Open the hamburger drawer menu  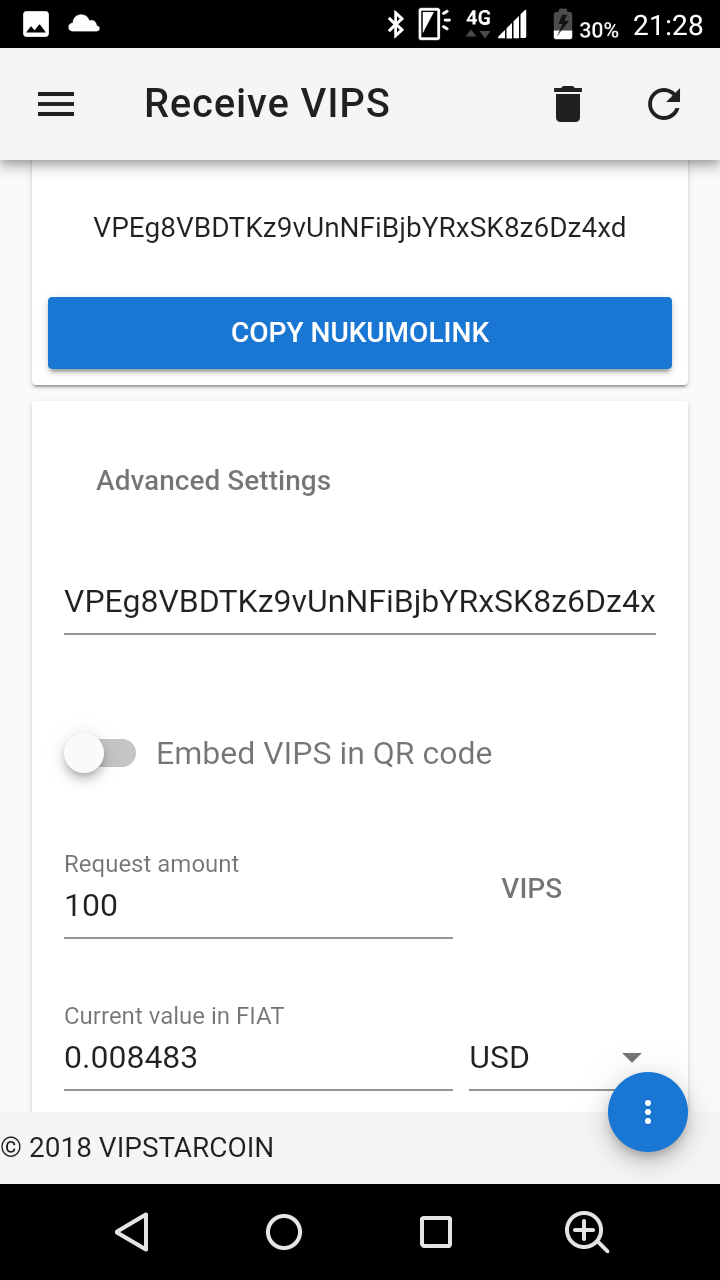click(56, 104)
